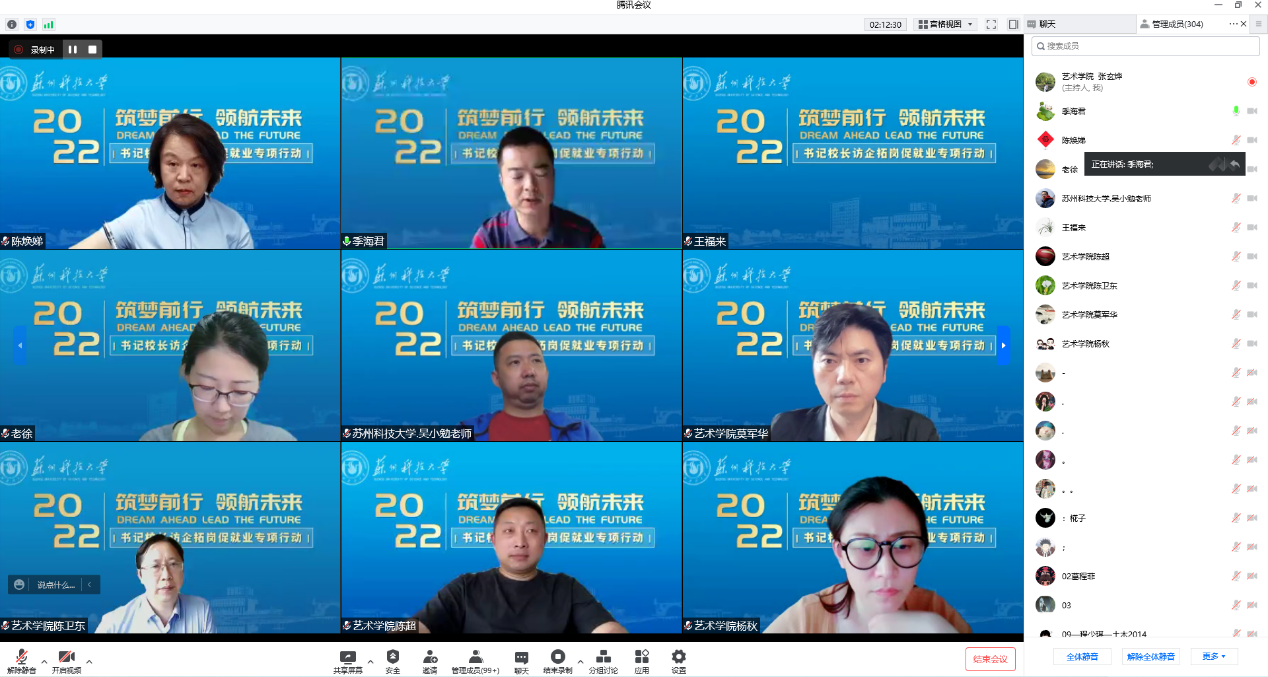Open breakout rooms (分组讨论)

tap(602, 660)
